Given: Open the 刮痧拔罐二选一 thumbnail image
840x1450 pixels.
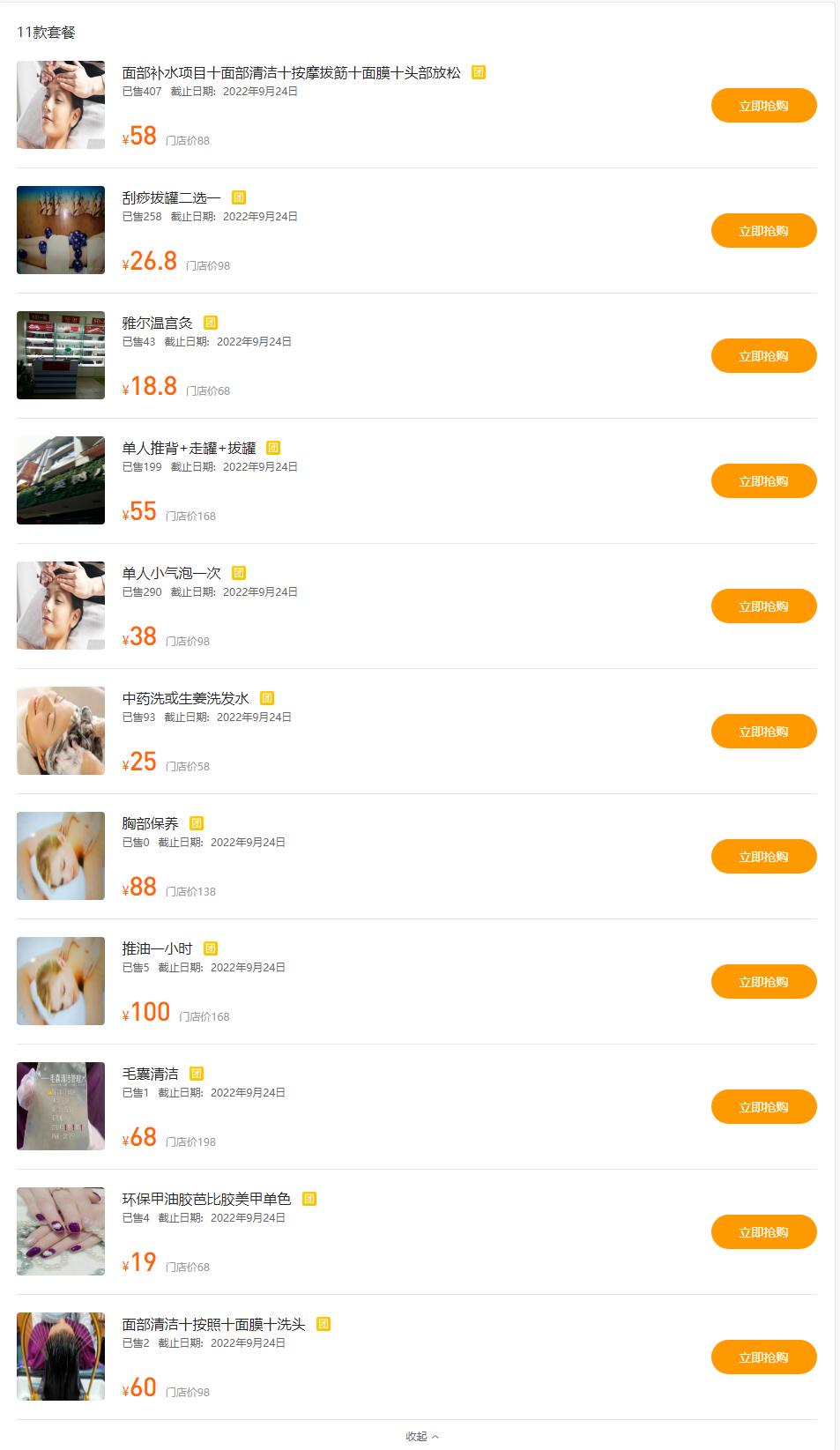Looking at the screenshot, I should point(61,230).
